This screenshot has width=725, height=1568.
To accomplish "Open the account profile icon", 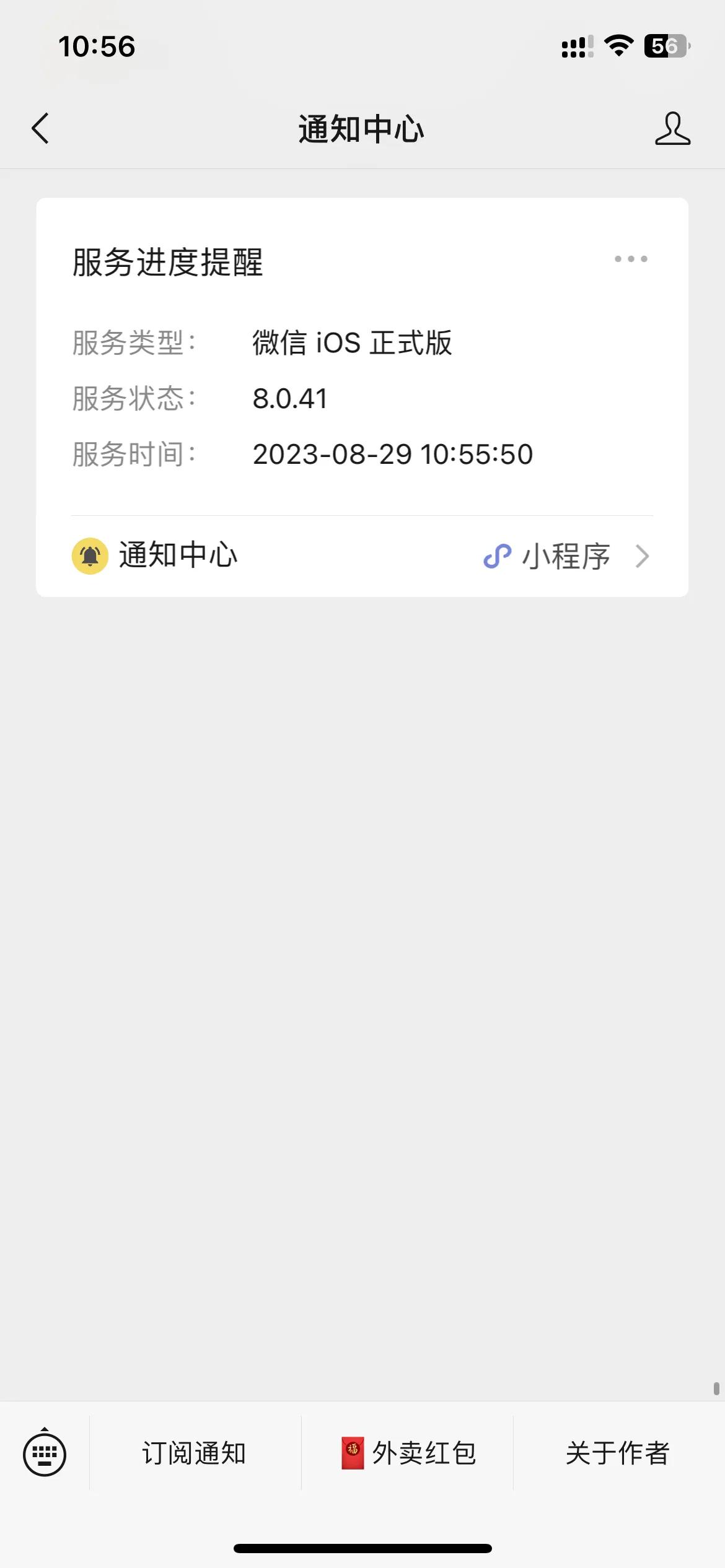I will [x=672, y=128].
